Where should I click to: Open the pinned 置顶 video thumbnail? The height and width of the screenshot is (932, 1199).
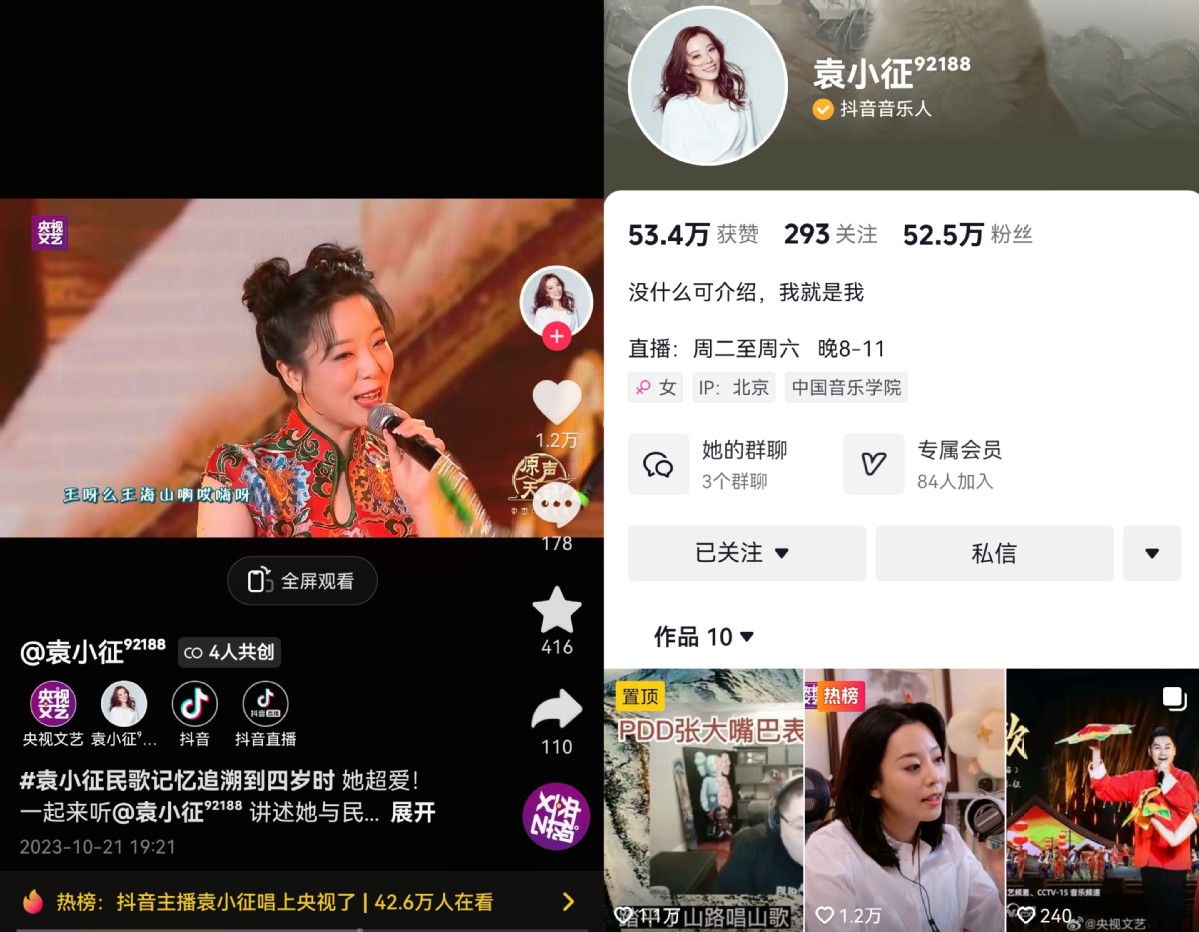pos(703,800)
